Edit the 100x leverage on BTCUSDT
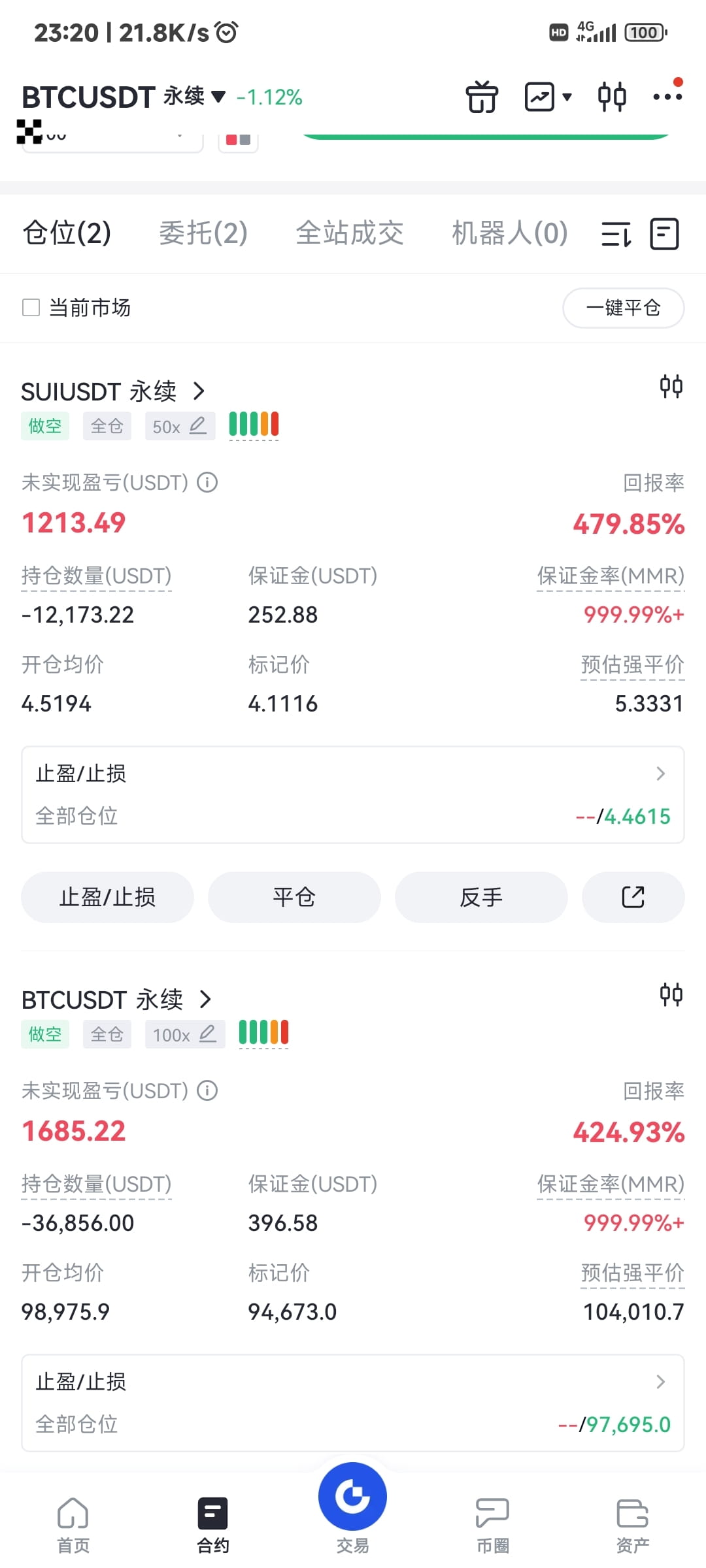Screen dimensions: 706x1568 (x=185, y=1035)
